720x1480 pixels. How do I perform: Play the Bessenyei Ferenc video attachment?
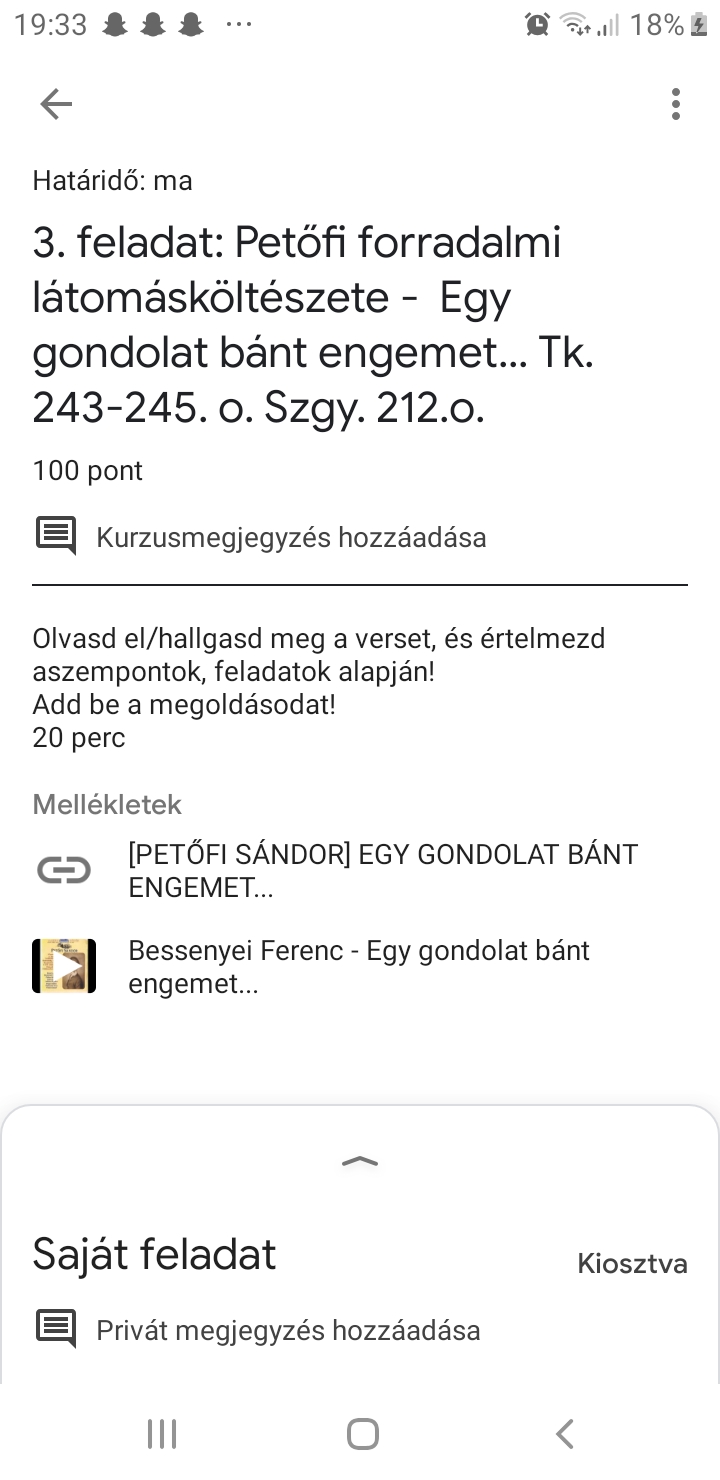point(64,966)
